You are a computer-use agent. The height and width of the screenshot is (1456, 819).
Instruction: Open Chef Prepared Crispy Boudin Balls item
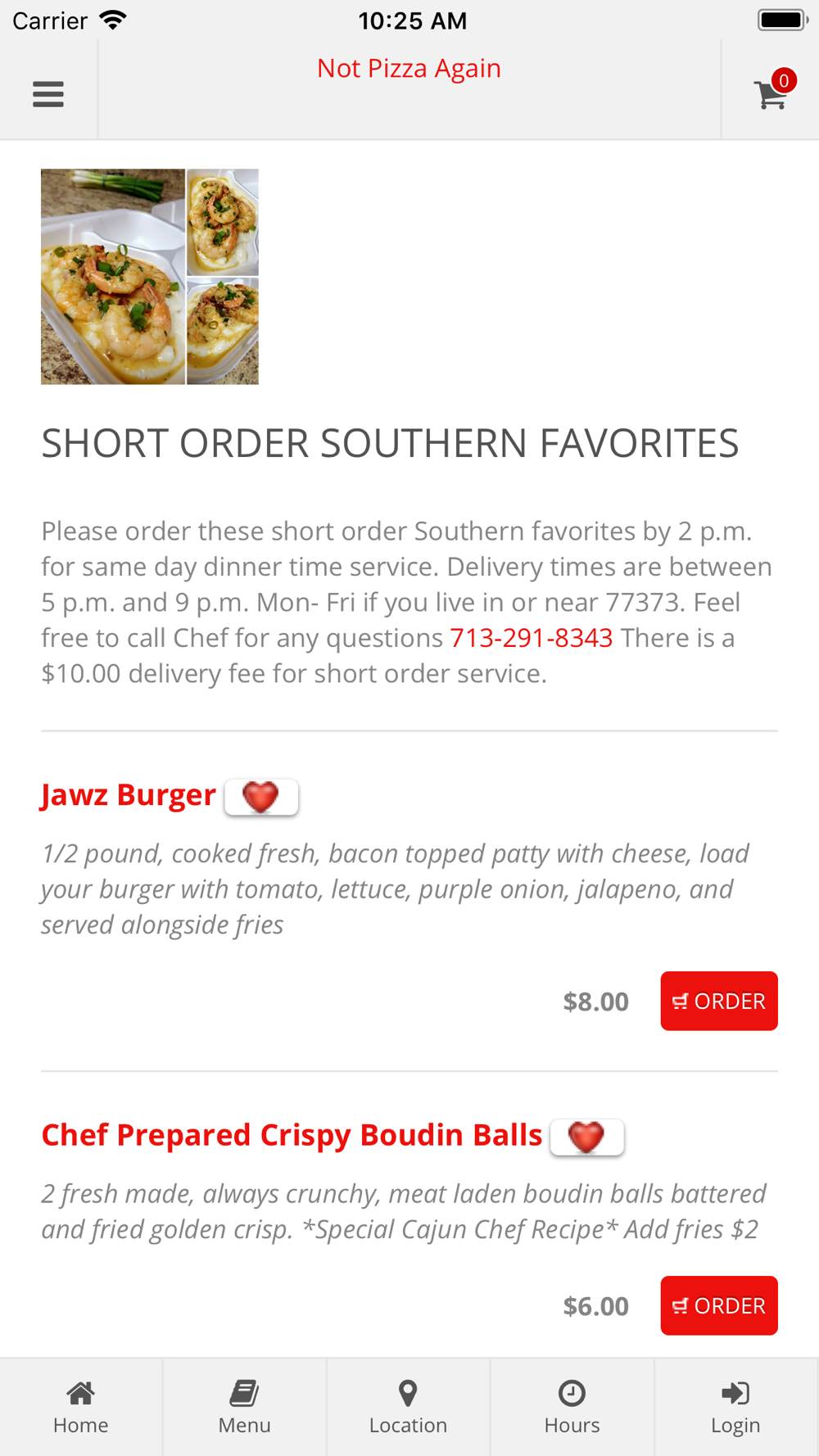coord(292,1135)
